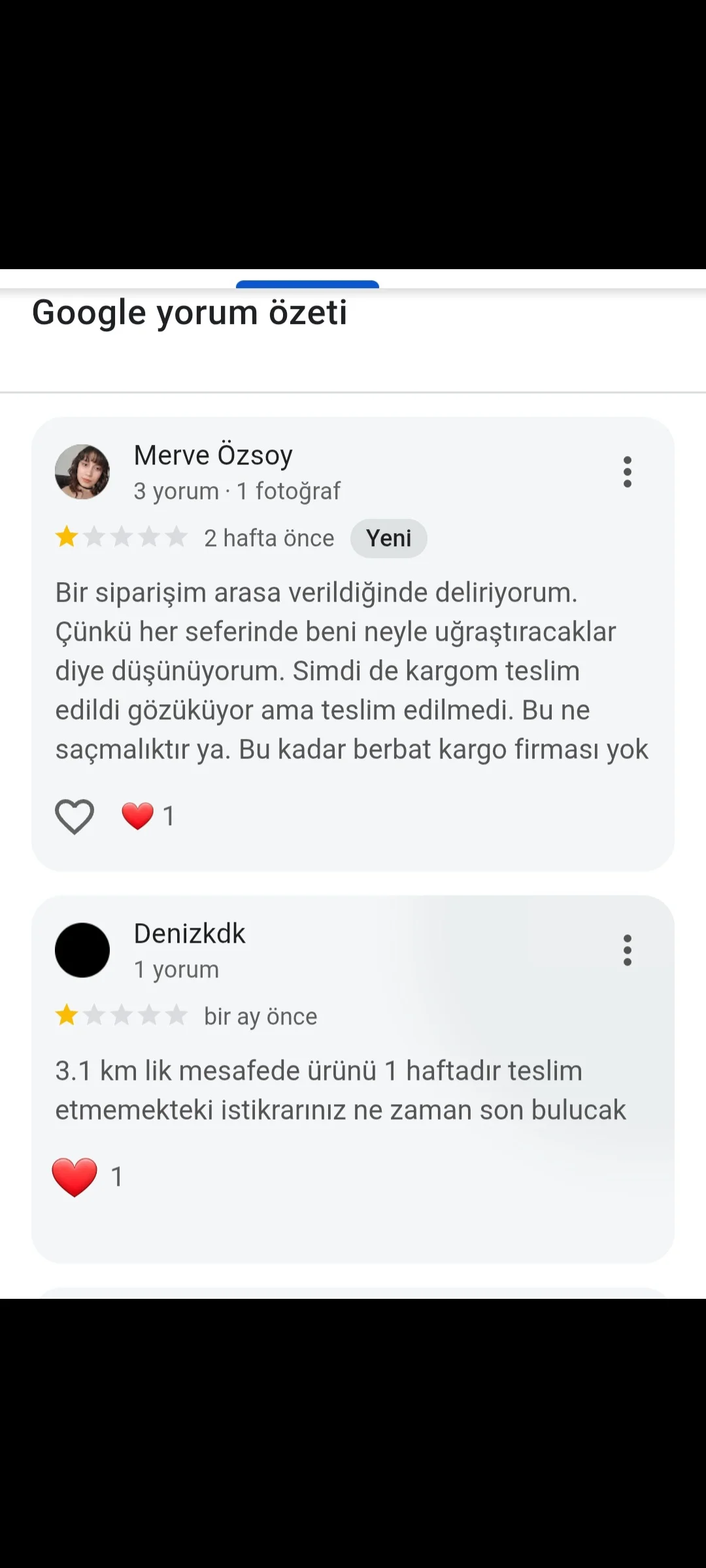This screenshot has width=706, height=1568.
Task: Open Denizkdk's reviewer profile name
Action: pyautogui.click(x=190, y=934)
